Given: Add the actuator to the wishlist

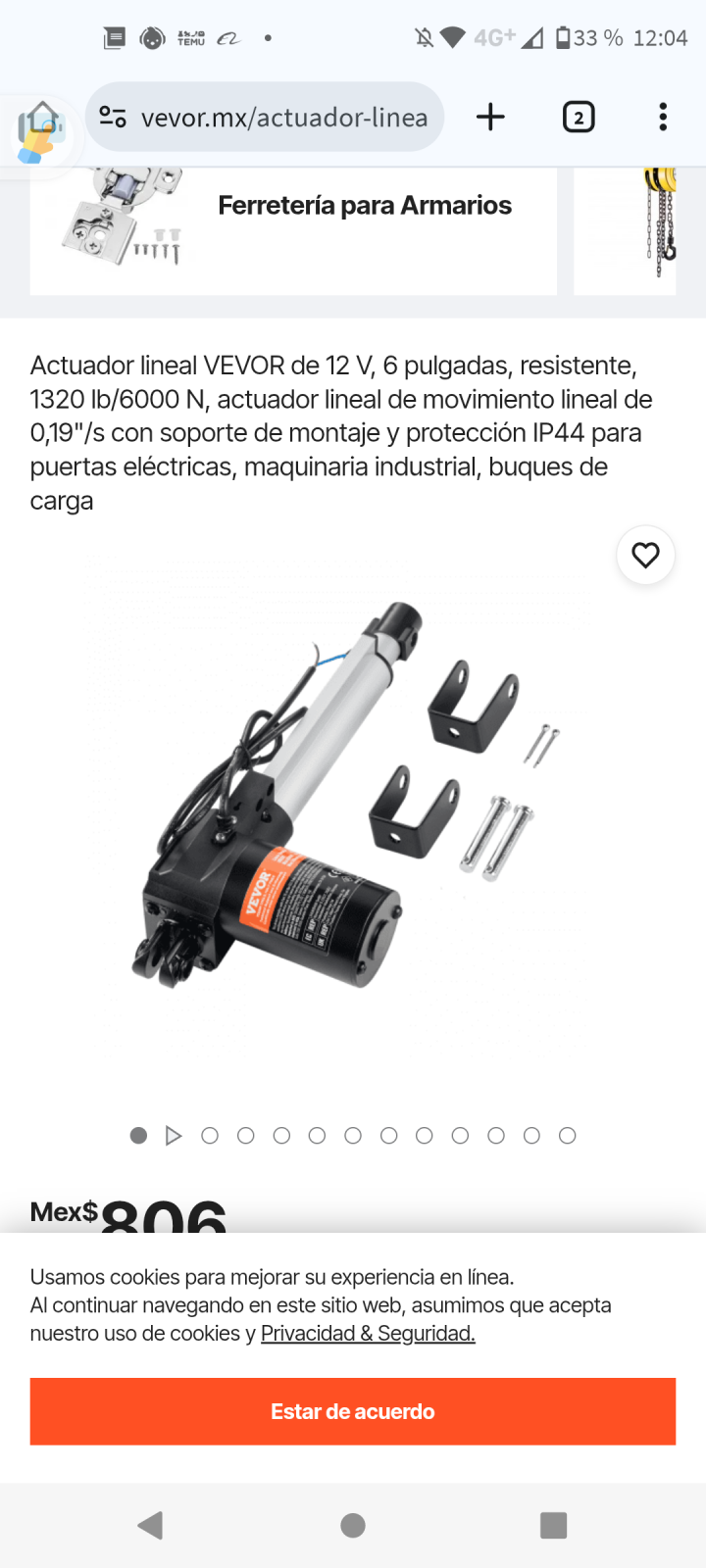Looking at the screenshot, I should pos(645,556).
